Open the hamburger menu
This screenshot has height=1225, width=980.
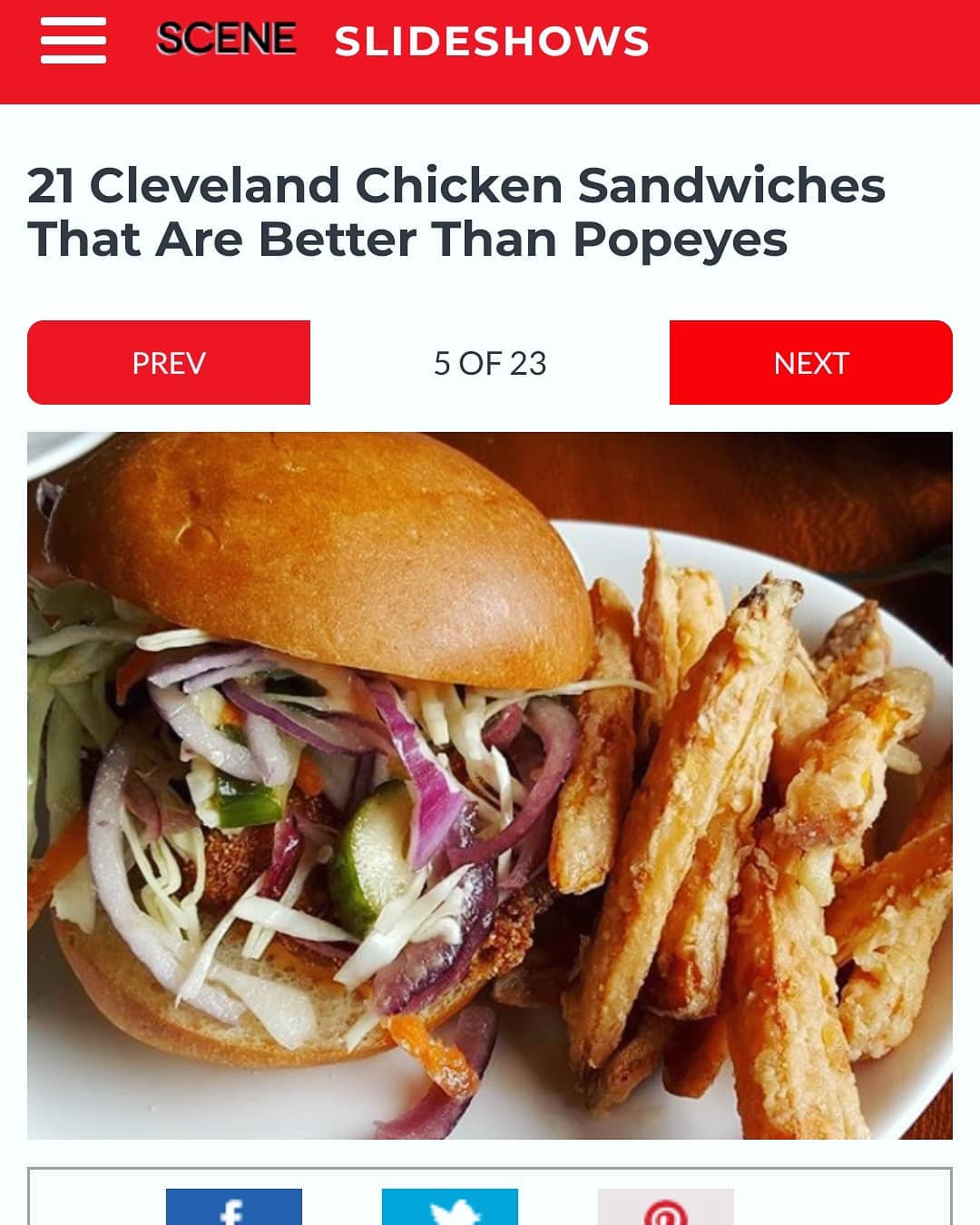coord(73,41)
